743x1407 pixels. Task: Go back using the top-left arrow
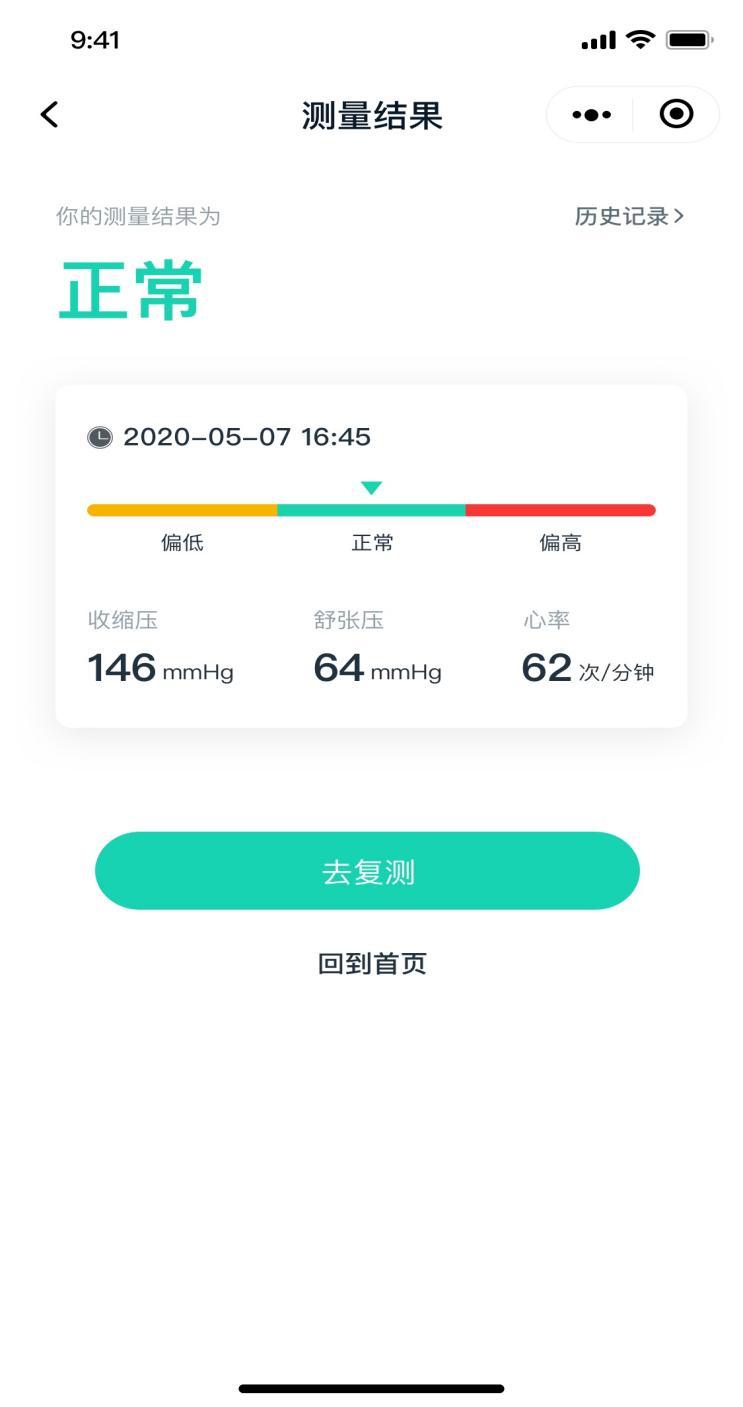pyautogui.click(x=49, y=115)
